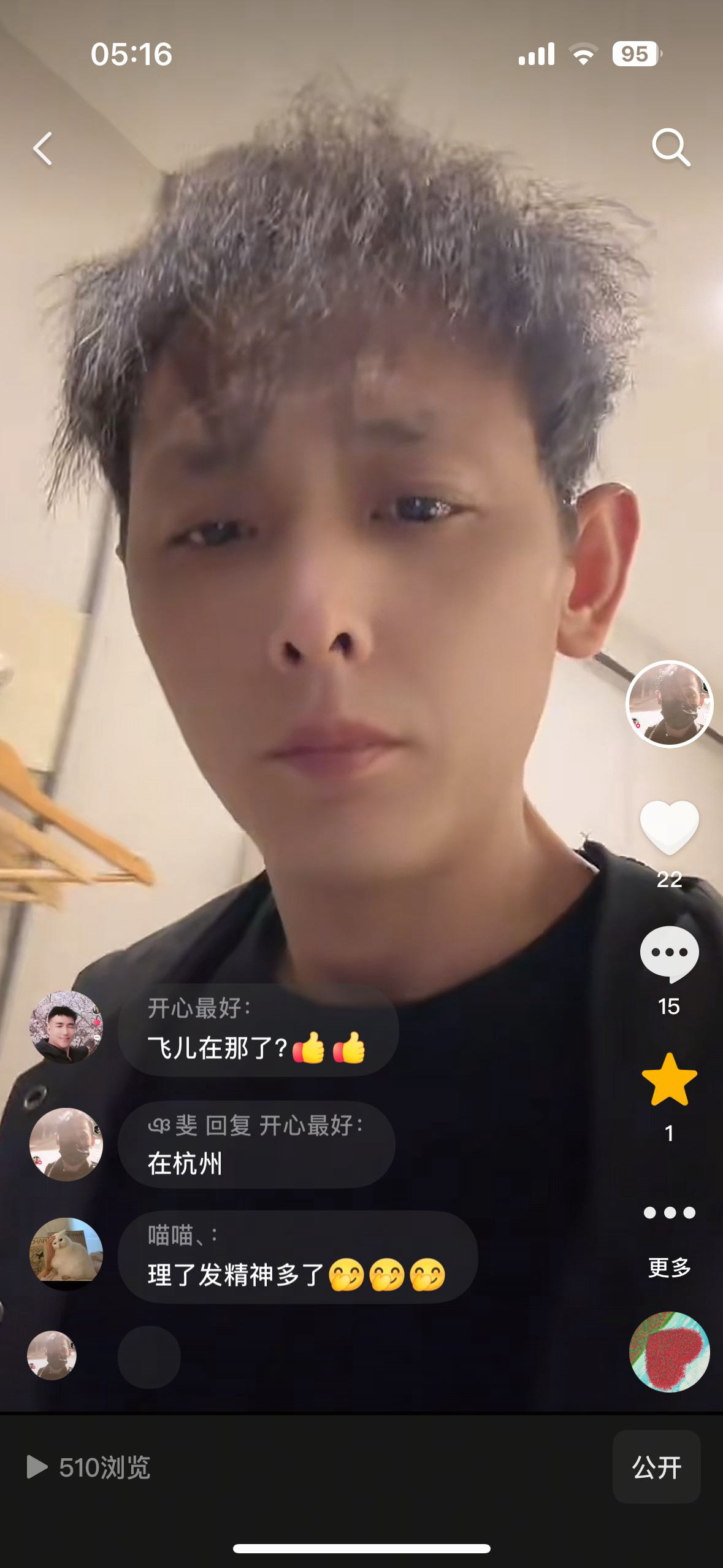The height and width of the screenshot is (1568, 723).
Task: Tap the 公开 visibility button
Action: coord(656,1467)
